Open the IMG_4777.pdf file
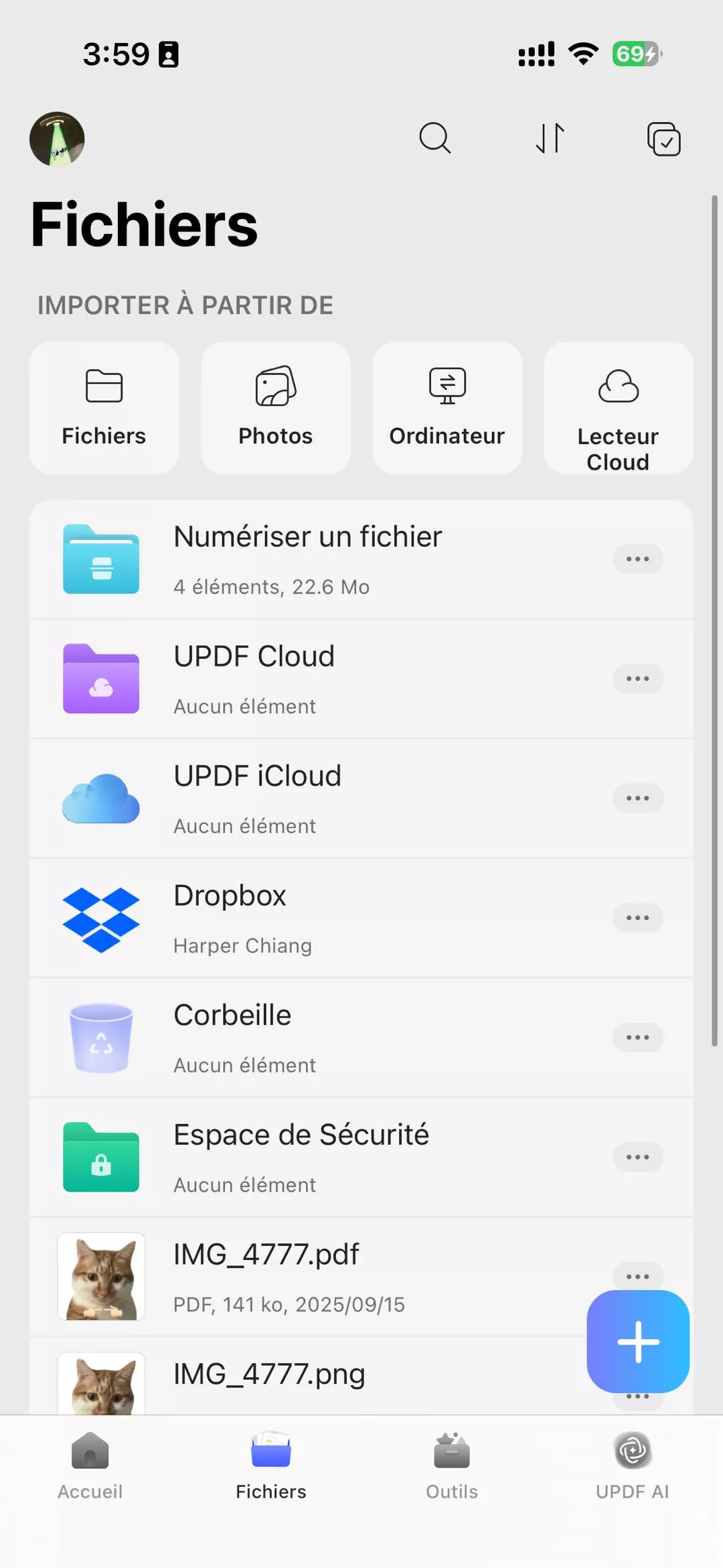The height and width of the screenshot is (1568, 723). (268, 1277)
